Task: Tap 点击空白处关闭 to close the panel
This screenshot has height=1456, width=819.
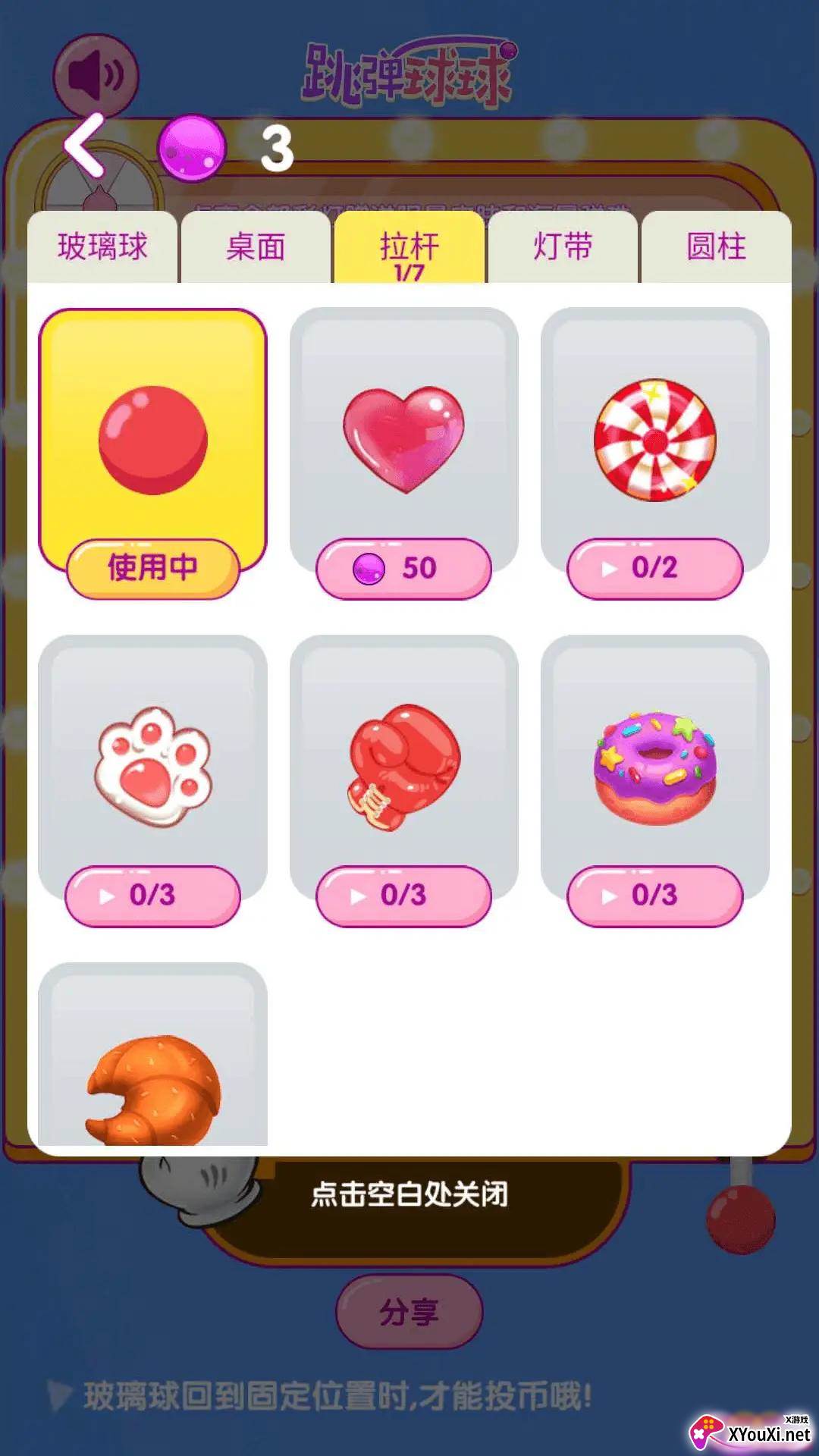Action: pyautogui.click(x=409, y=1195)
